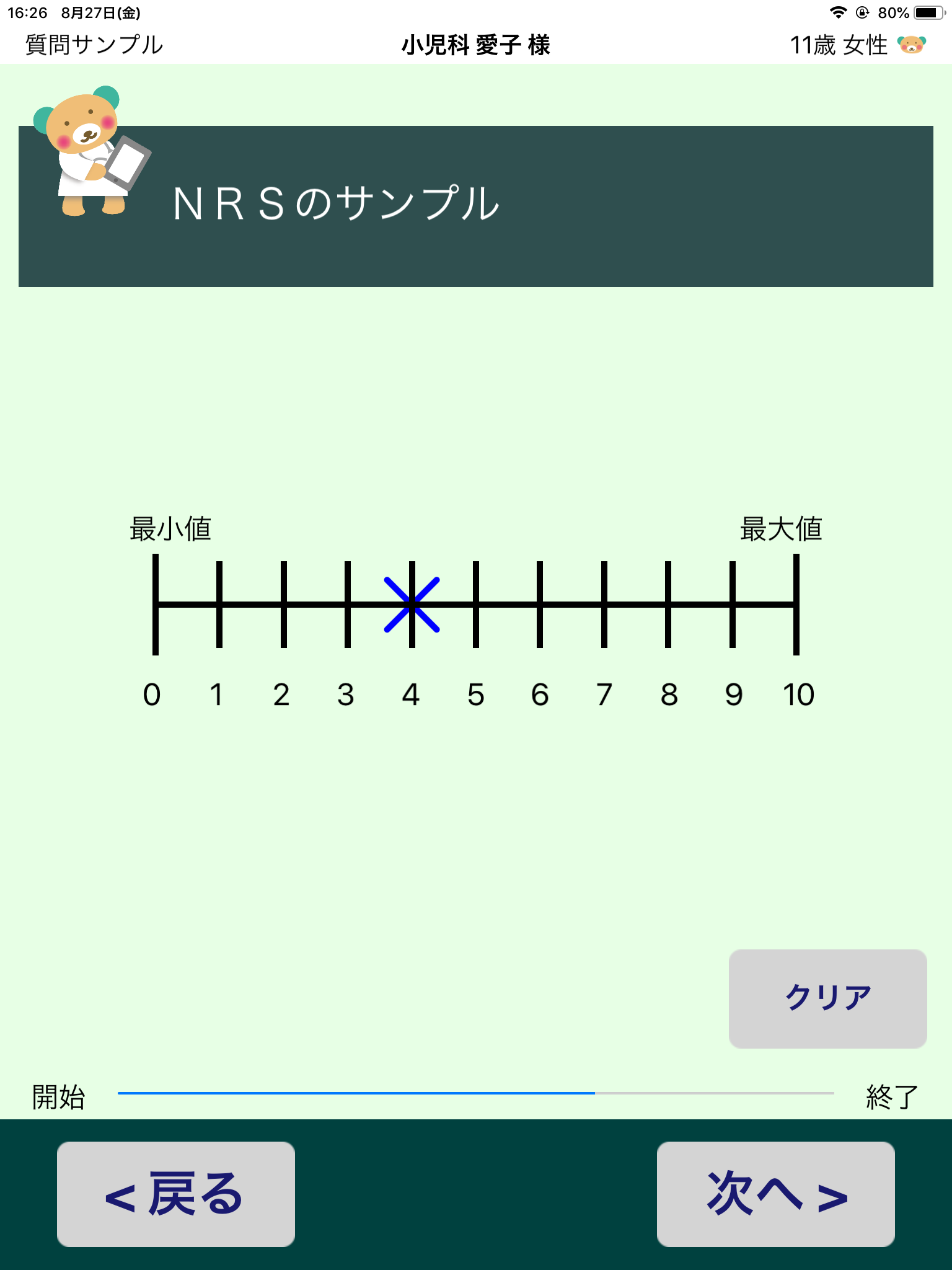The image size is (952, 1270).
Task: Select value 9 on the NRS scale
Action: coord(733,604)
